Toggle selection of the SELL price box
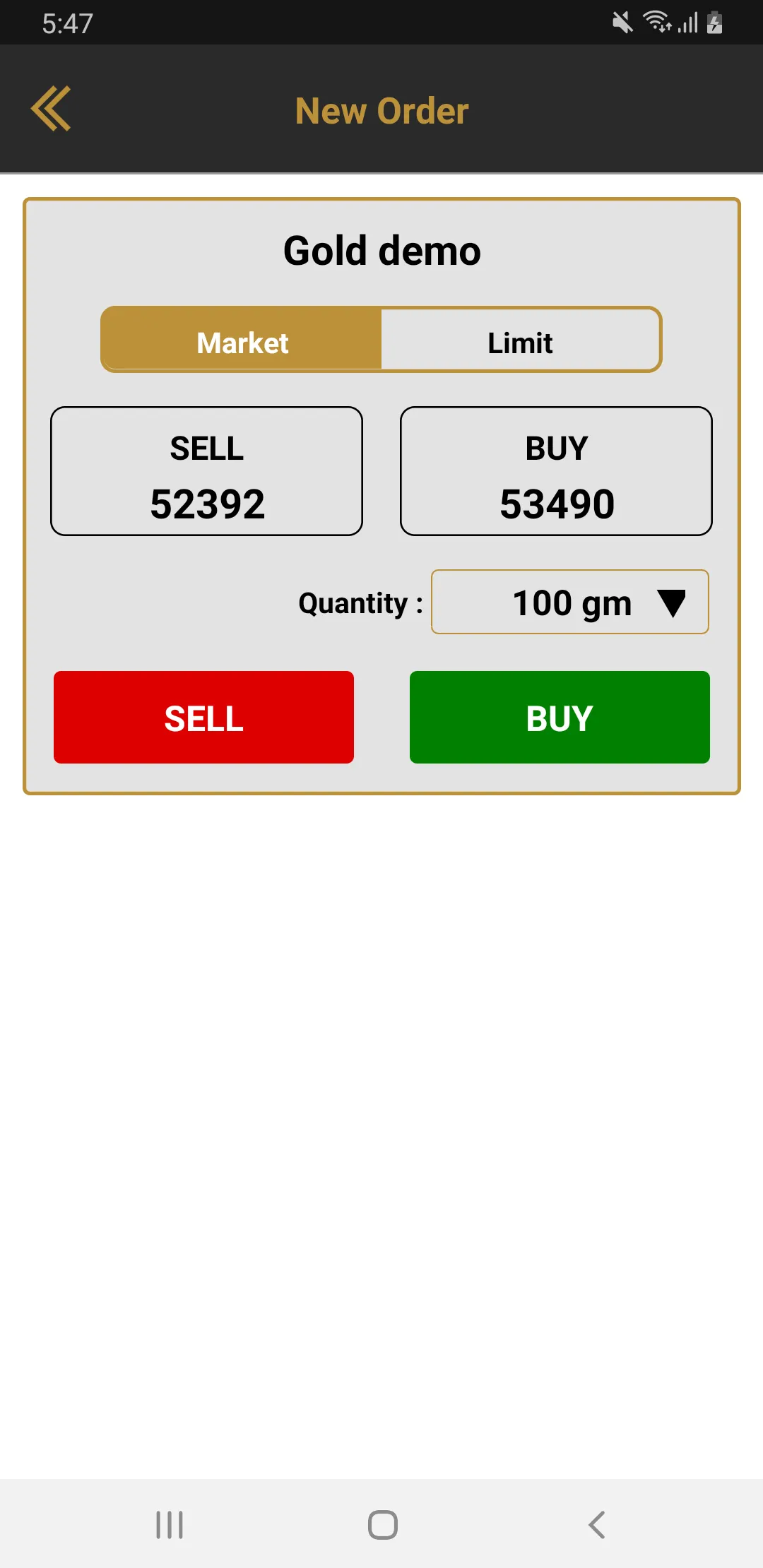The width and height of the screenshot is (763, 1568). coord(206,470)
